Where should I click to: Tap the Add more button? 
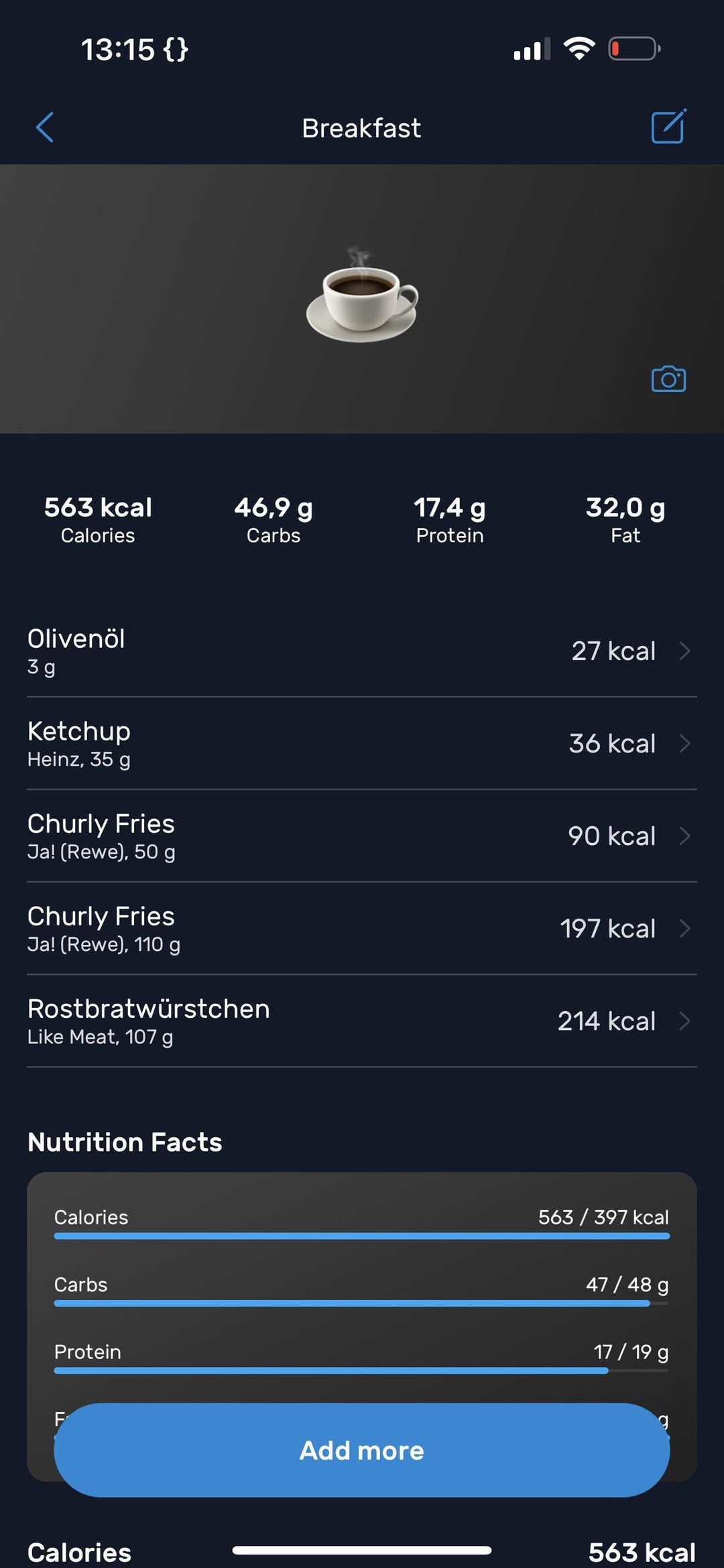tap(362, 1450)
